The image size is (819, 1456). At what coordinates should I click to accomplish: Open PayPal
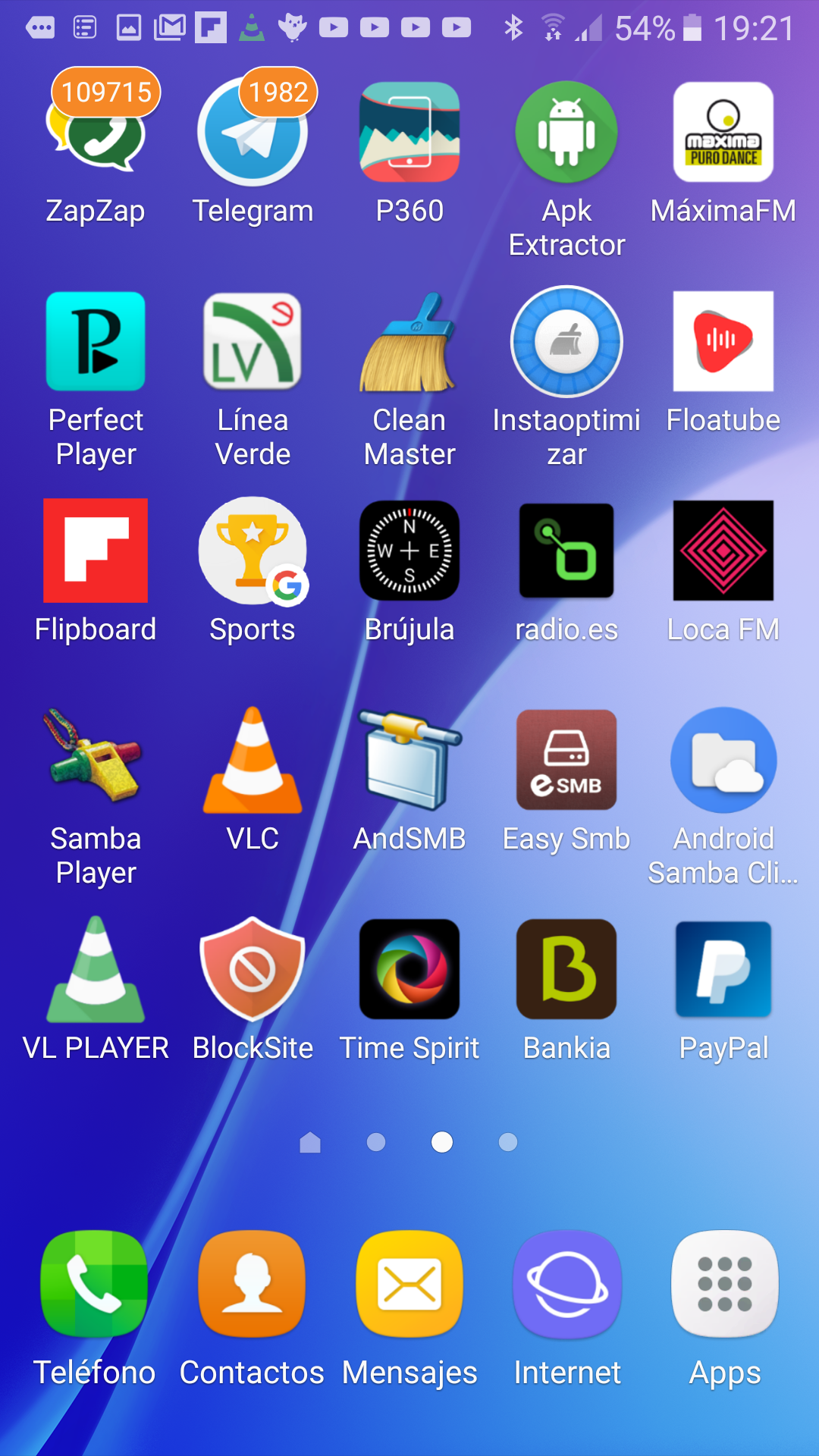[x=723, y=970]
